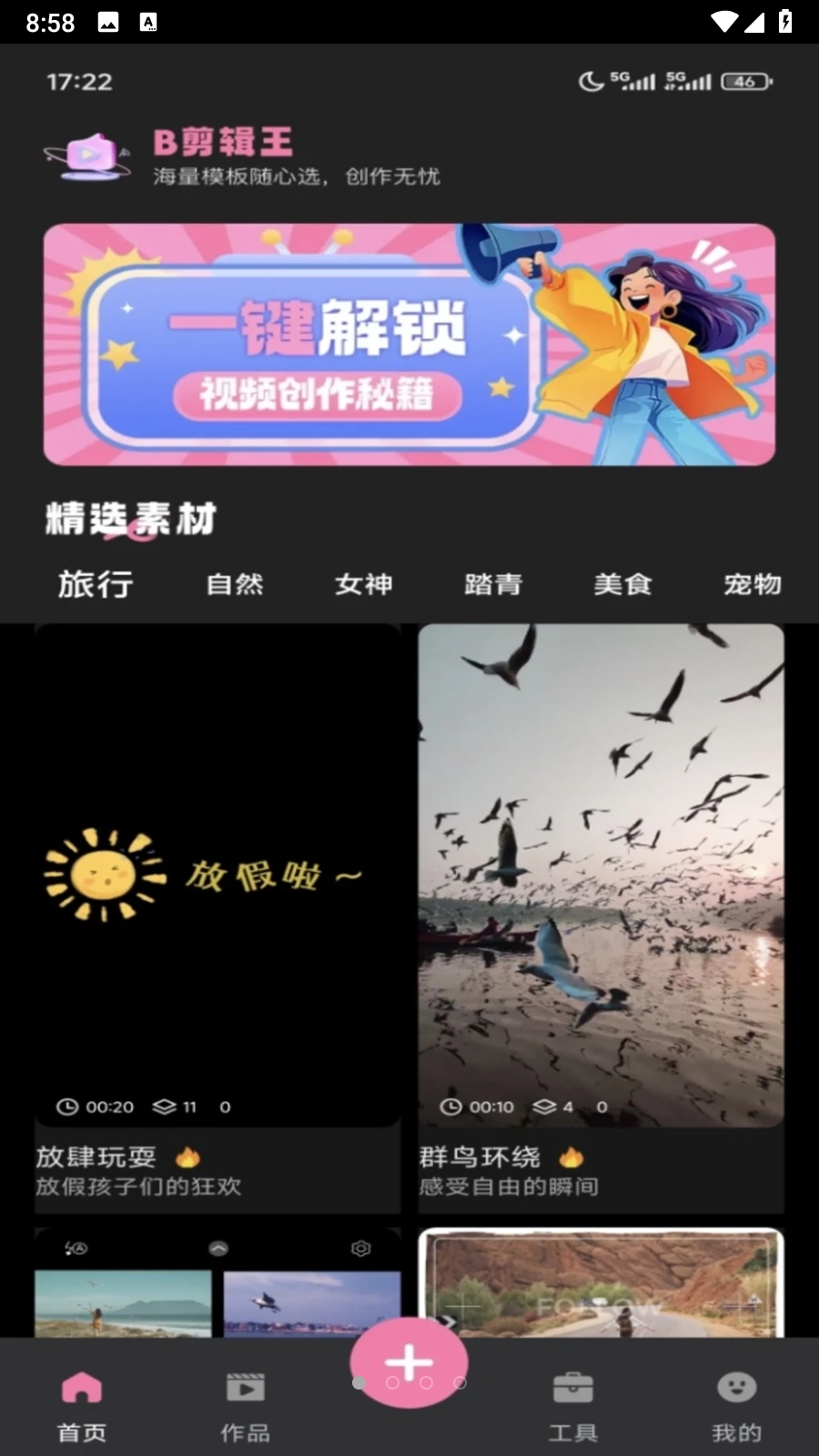
Task: Select the 自然 material category
Action: pos(234,585)
